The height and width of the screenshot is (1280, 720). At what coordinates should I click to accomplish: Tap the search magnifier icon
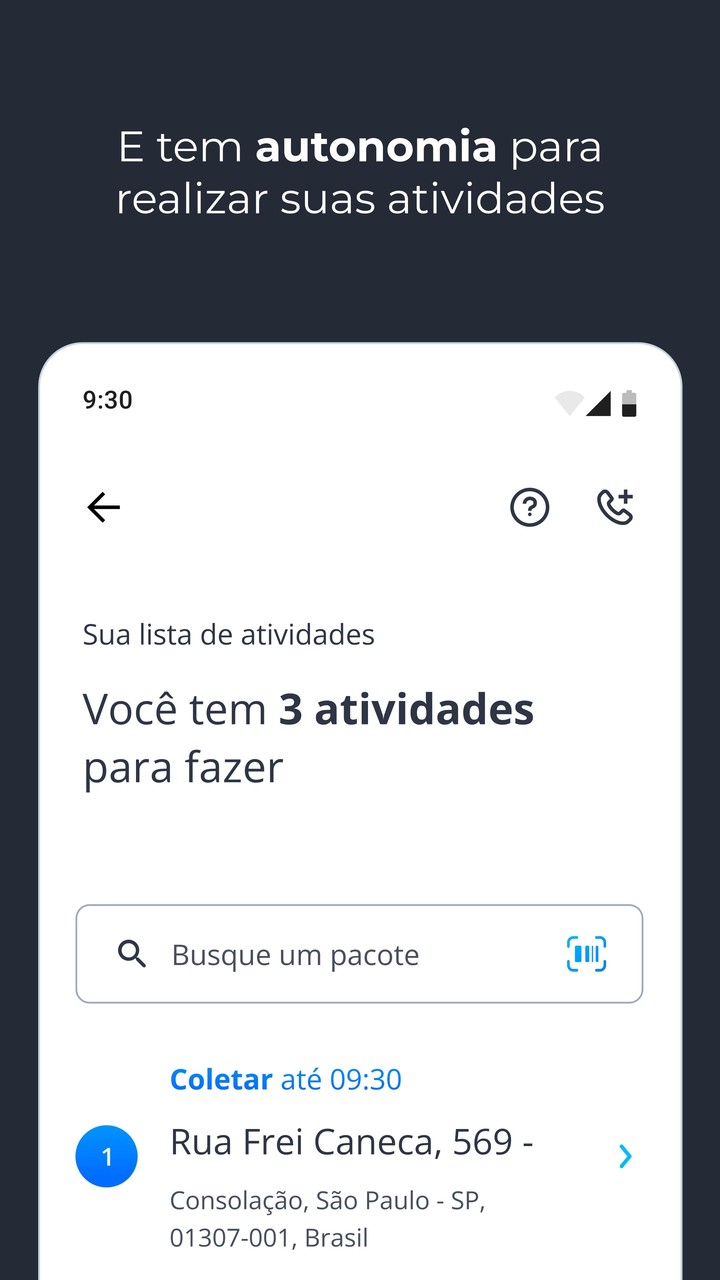pyautogui.click(x=131, y=954)
